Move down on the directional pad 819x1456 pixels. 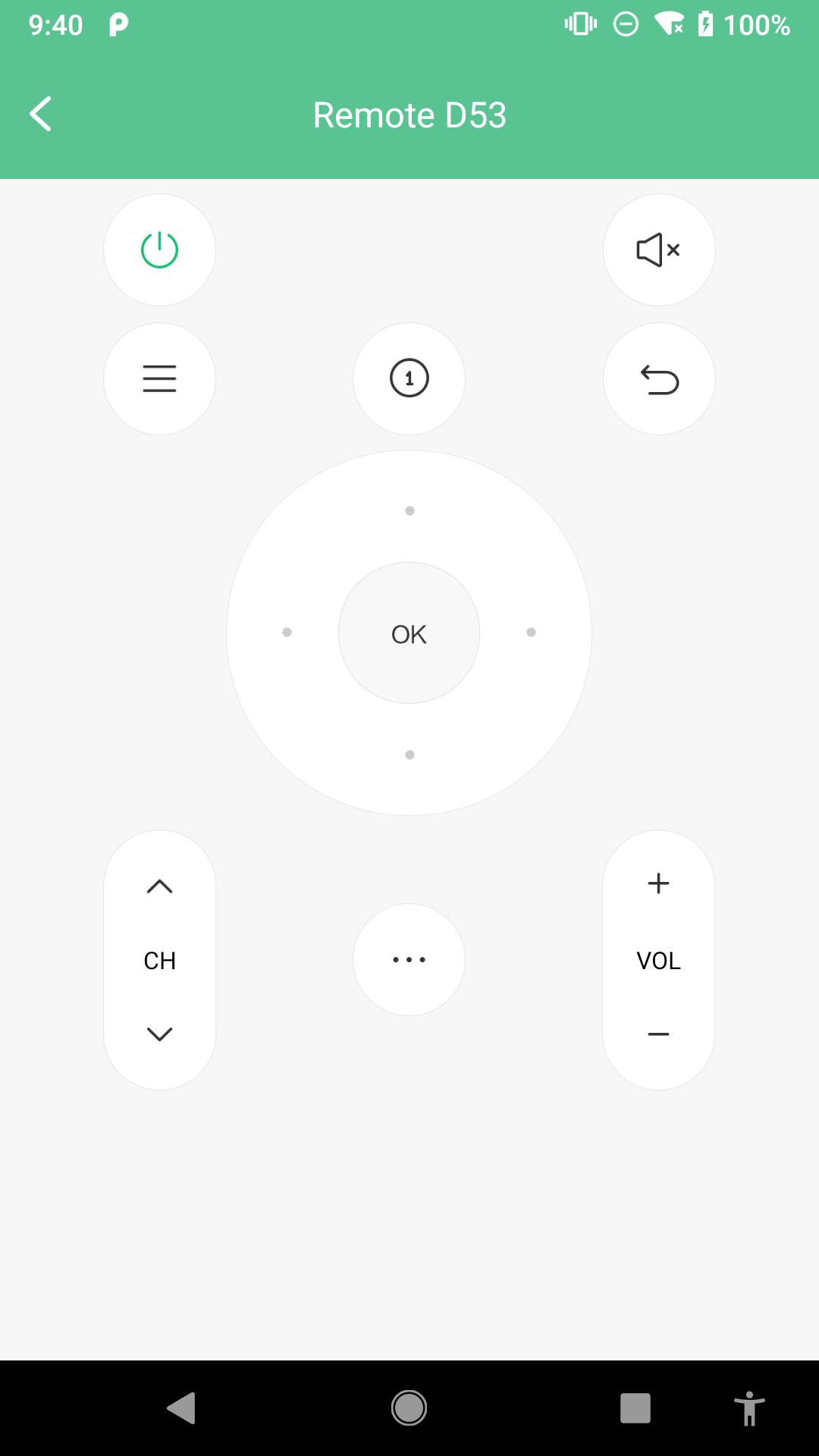(x=409, y=755)
